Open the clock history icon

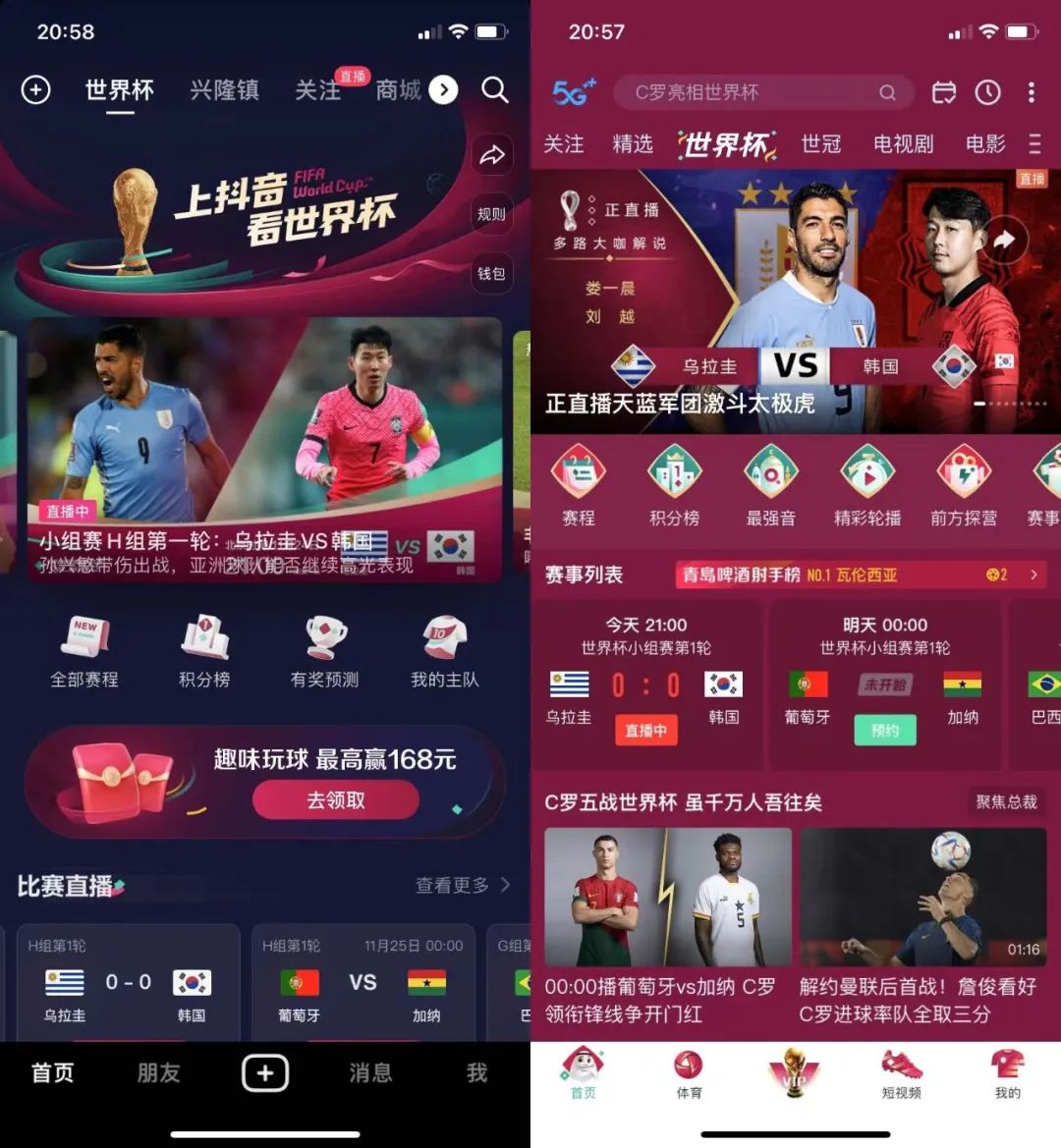pyautogui.click(x=987, y=92)
